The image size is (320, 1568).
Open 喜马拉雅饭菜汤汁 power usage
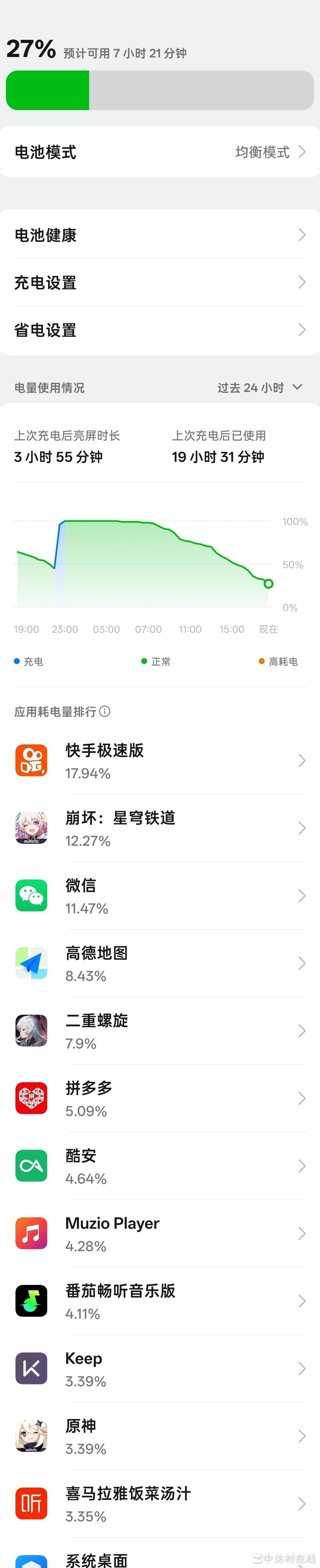tap(159, 1504)
